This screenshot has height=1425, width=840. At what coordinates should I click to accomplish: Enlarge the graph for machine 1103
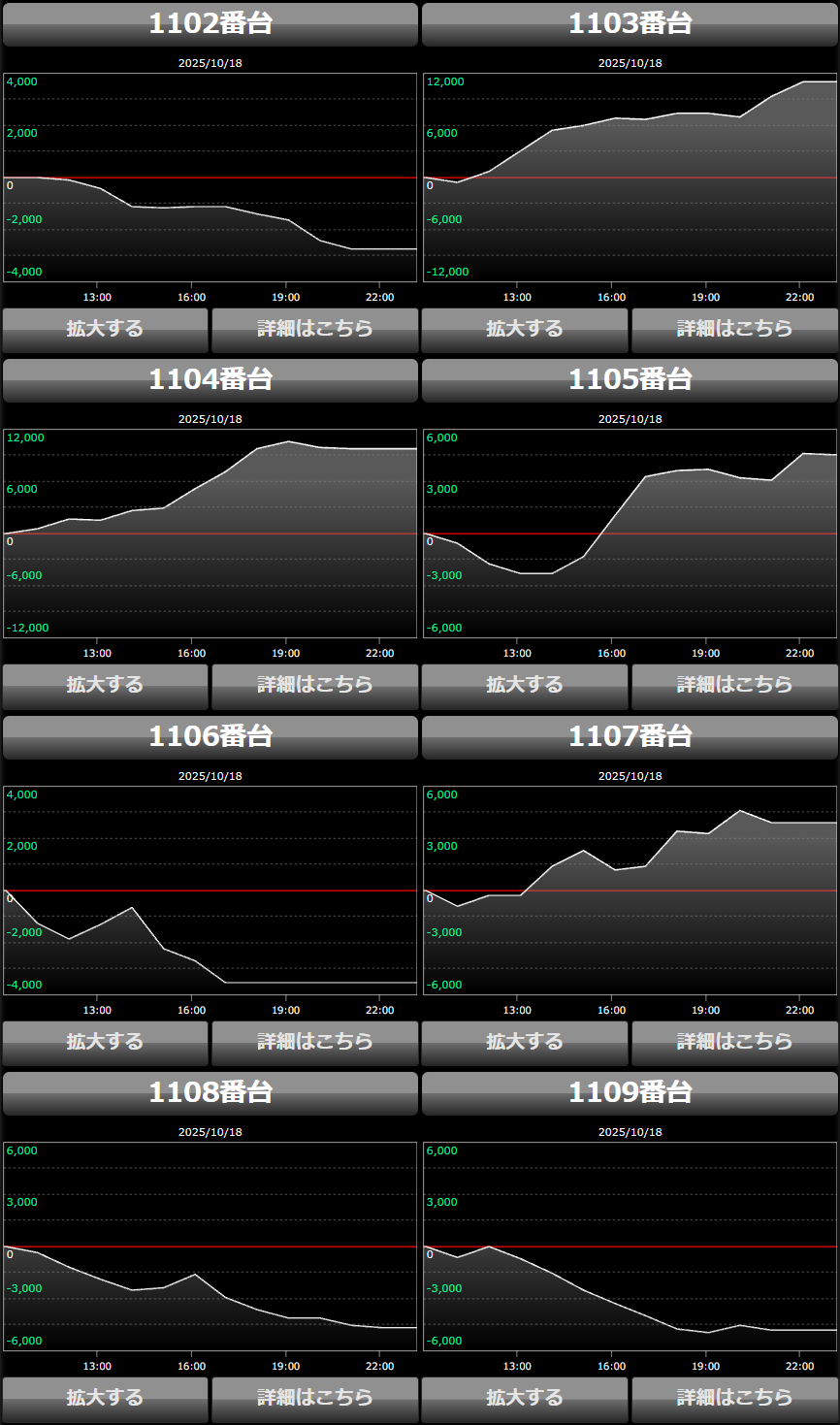(x=525, y=330)
